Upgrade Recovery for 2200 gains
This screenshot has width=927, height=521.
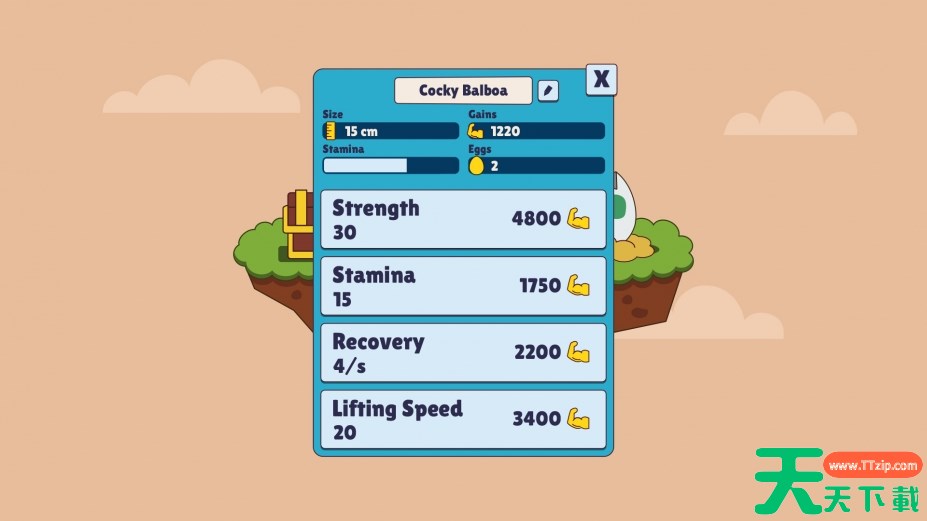[463, 353]
